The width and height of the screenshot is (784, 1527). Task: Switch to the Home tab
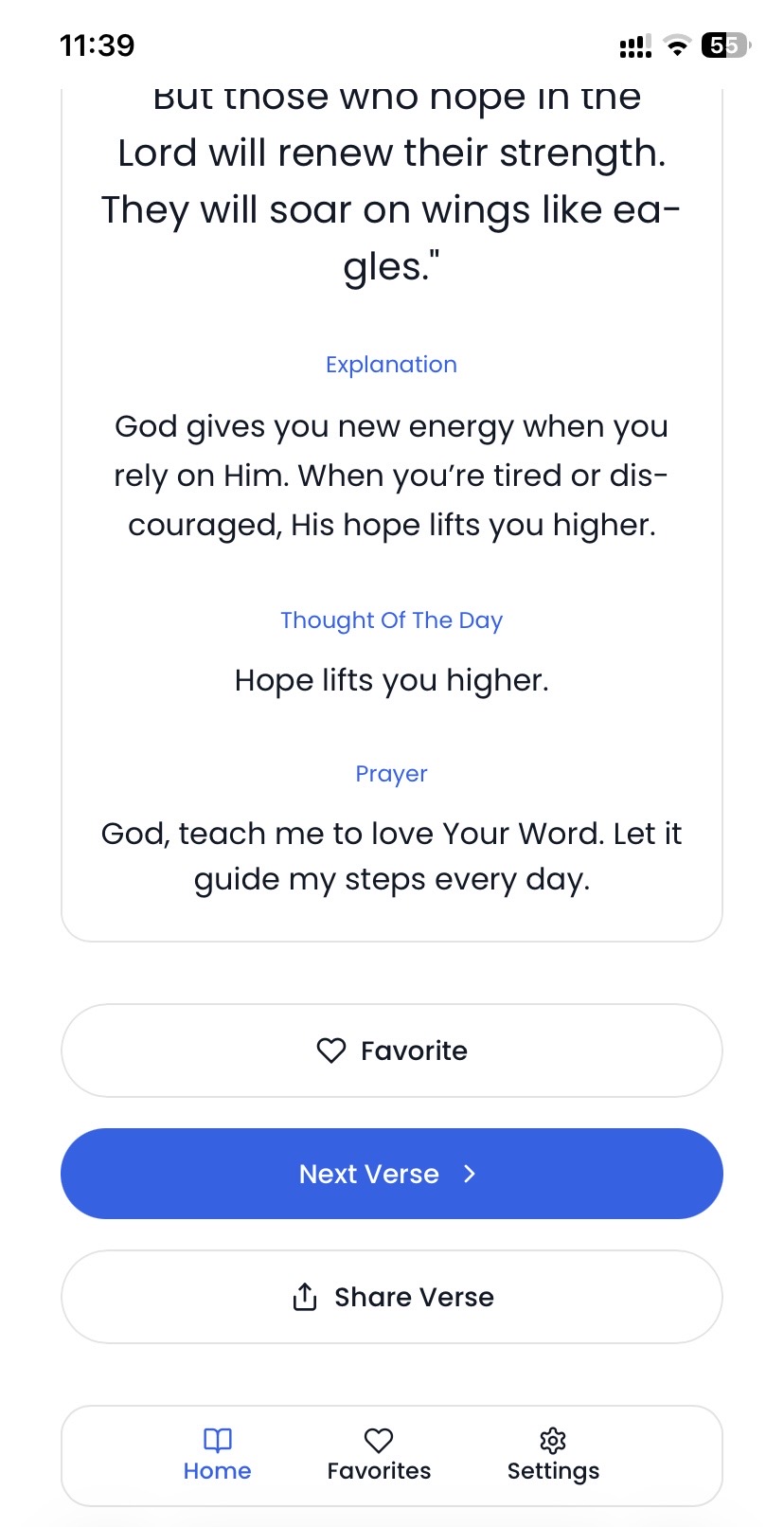tap(217, 1455)
